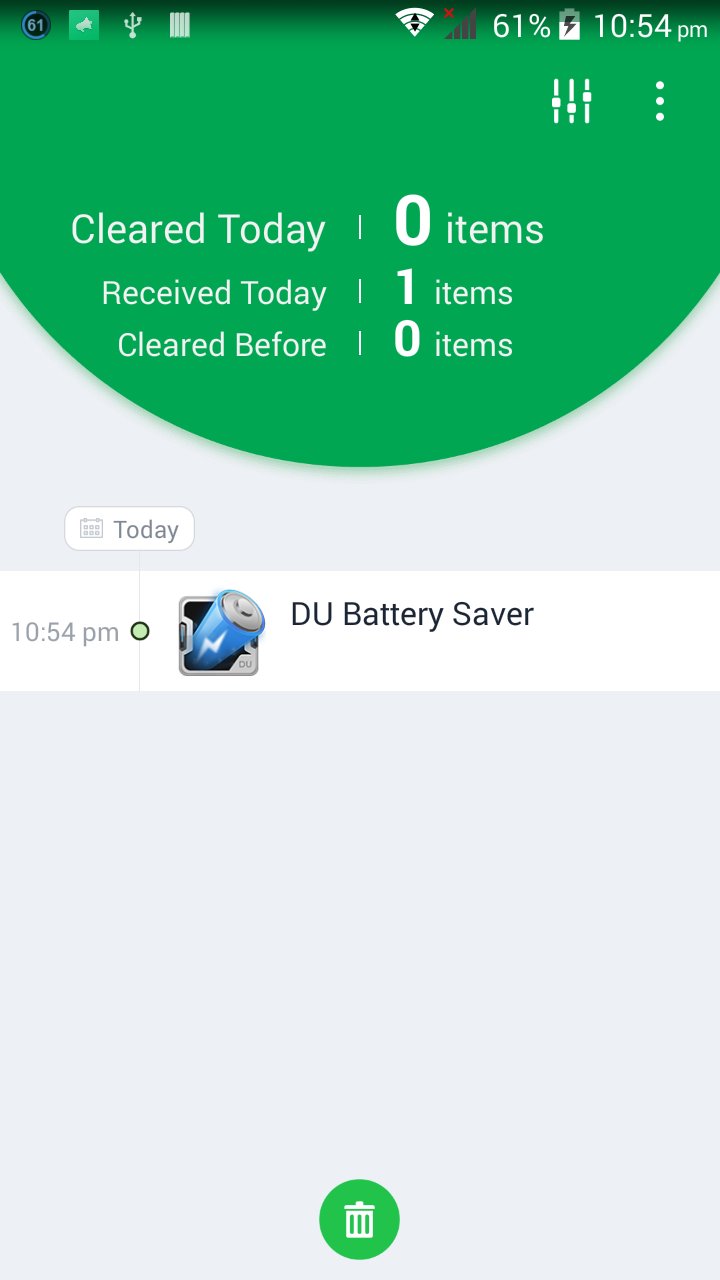Open the notification filter settings icon
This screenshot has height=1280, width=720.
(x=571, y=100)
